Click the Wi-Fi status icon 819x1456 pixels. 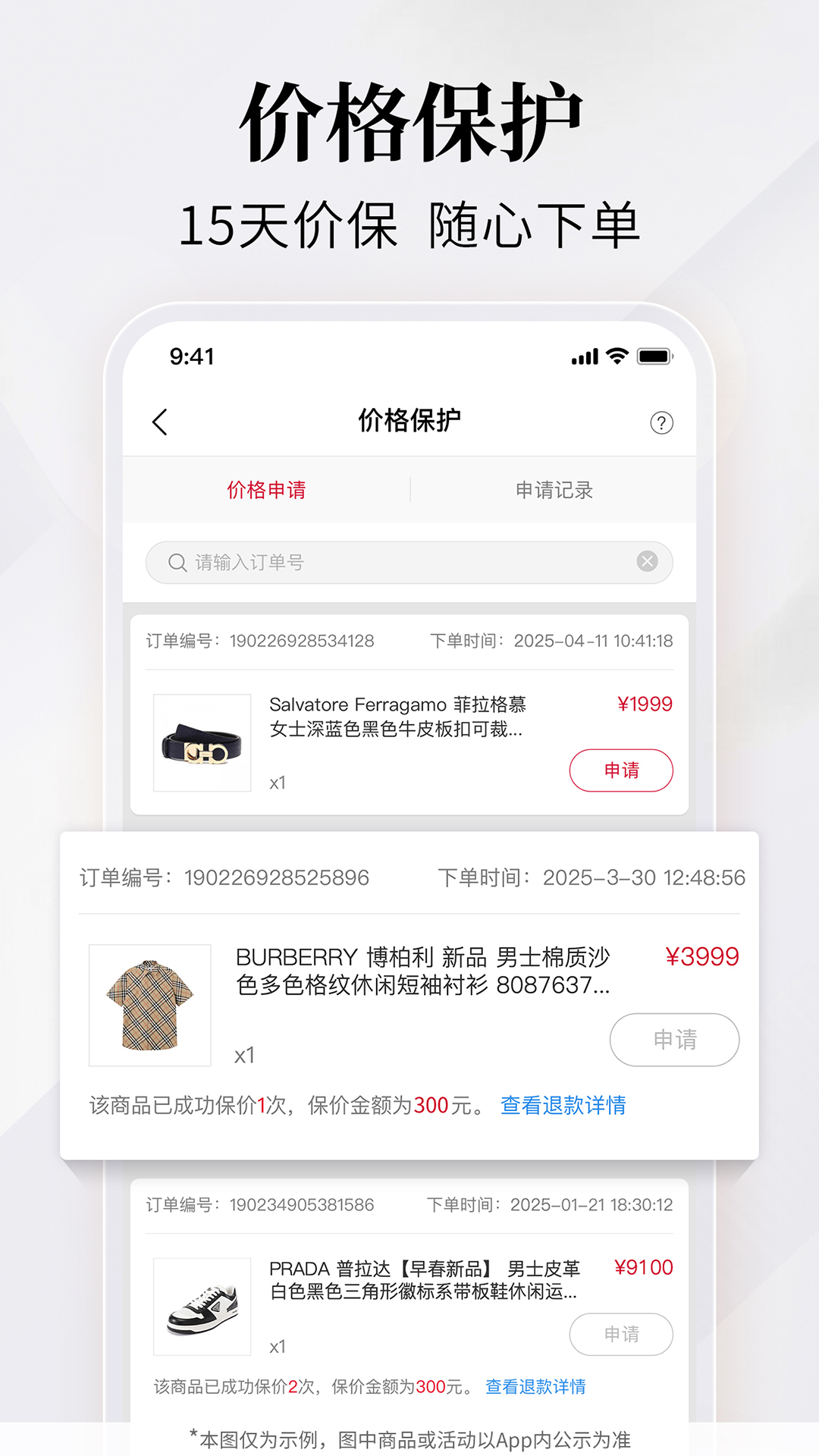(615, 355)
